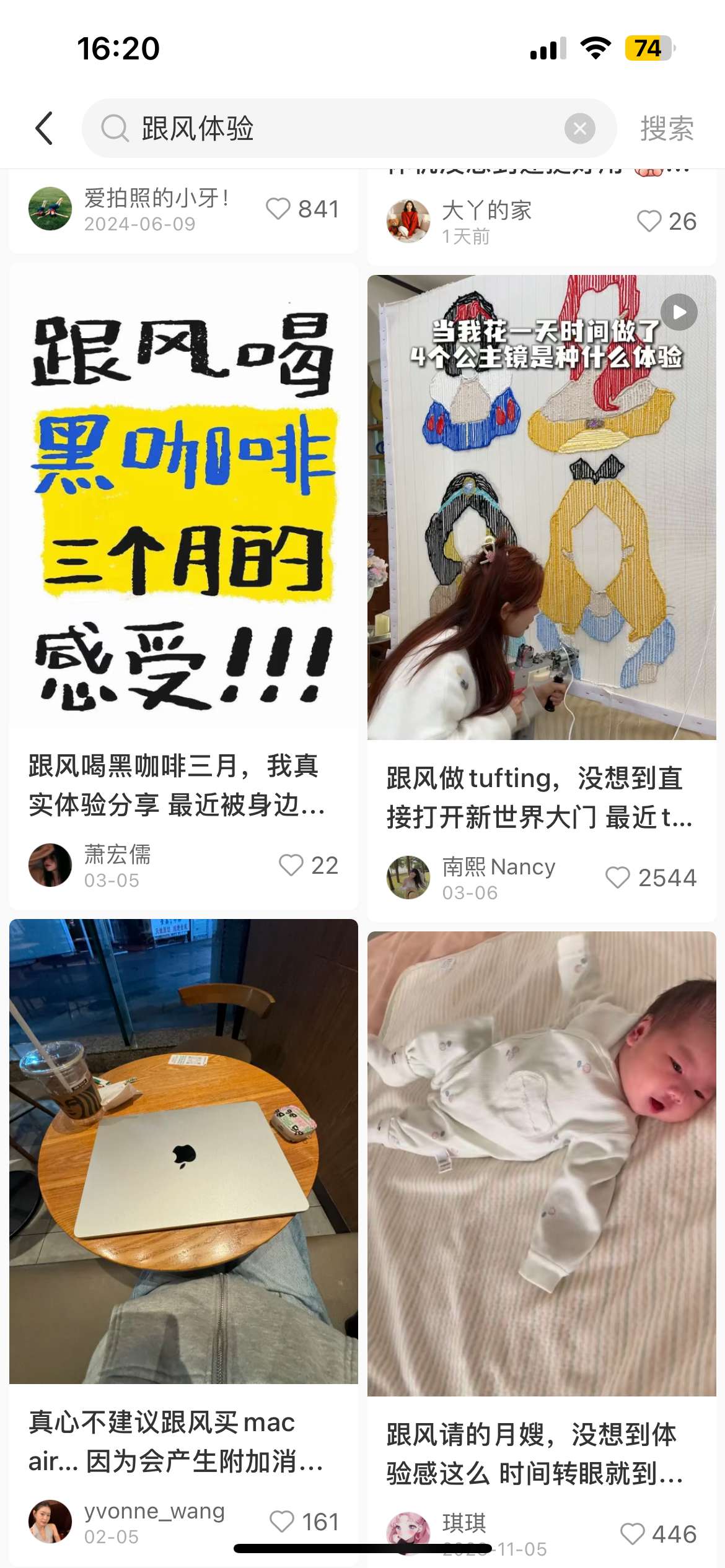View 南熙Nancy's profile
Image resolution: width=725 pixels, height=1568 pixels.
[x=408, y=878]
